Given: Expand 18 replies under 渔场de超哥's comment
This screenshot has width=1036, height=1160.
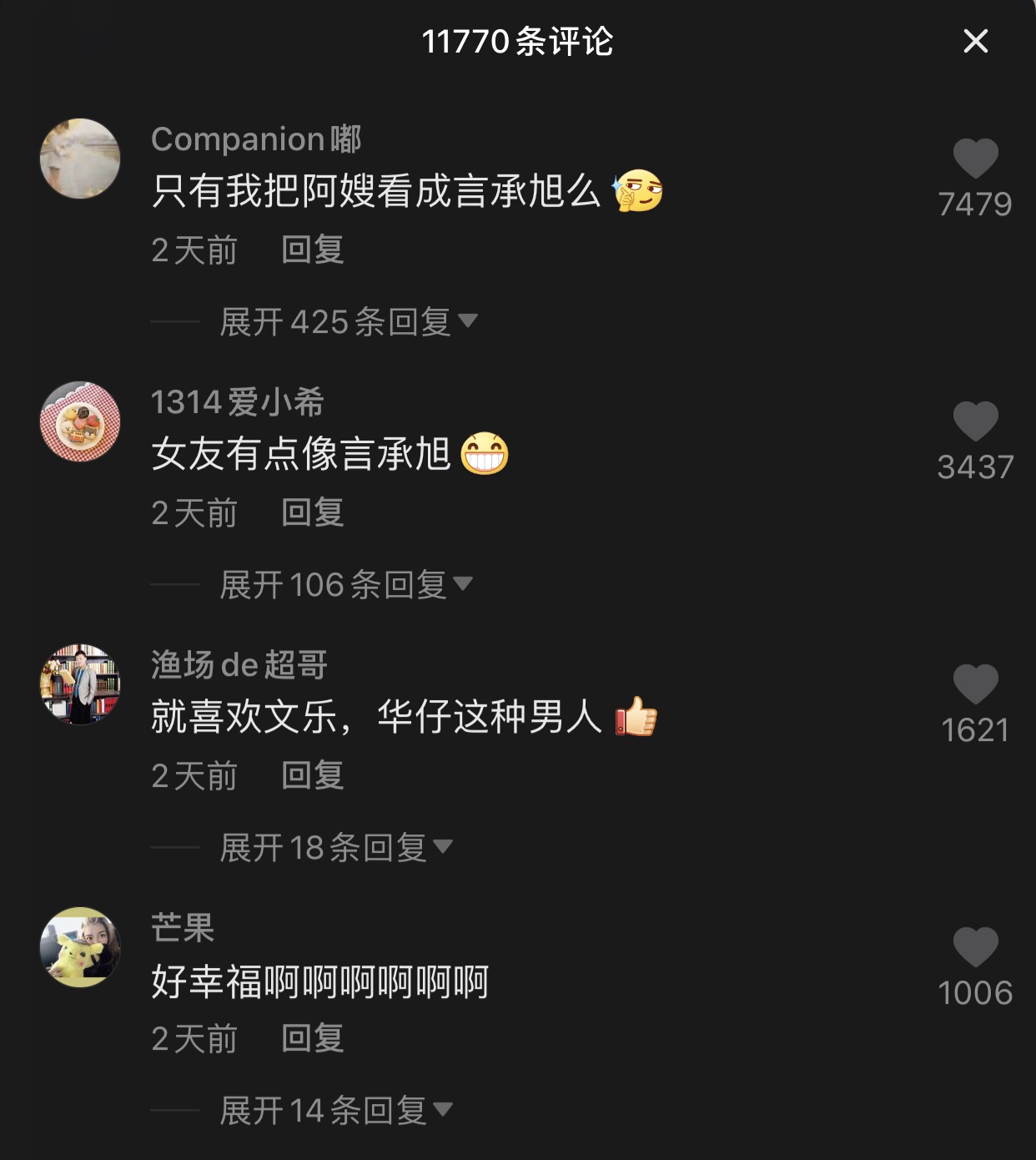Looking at the screenshot, I should click(x=334, y=846).
